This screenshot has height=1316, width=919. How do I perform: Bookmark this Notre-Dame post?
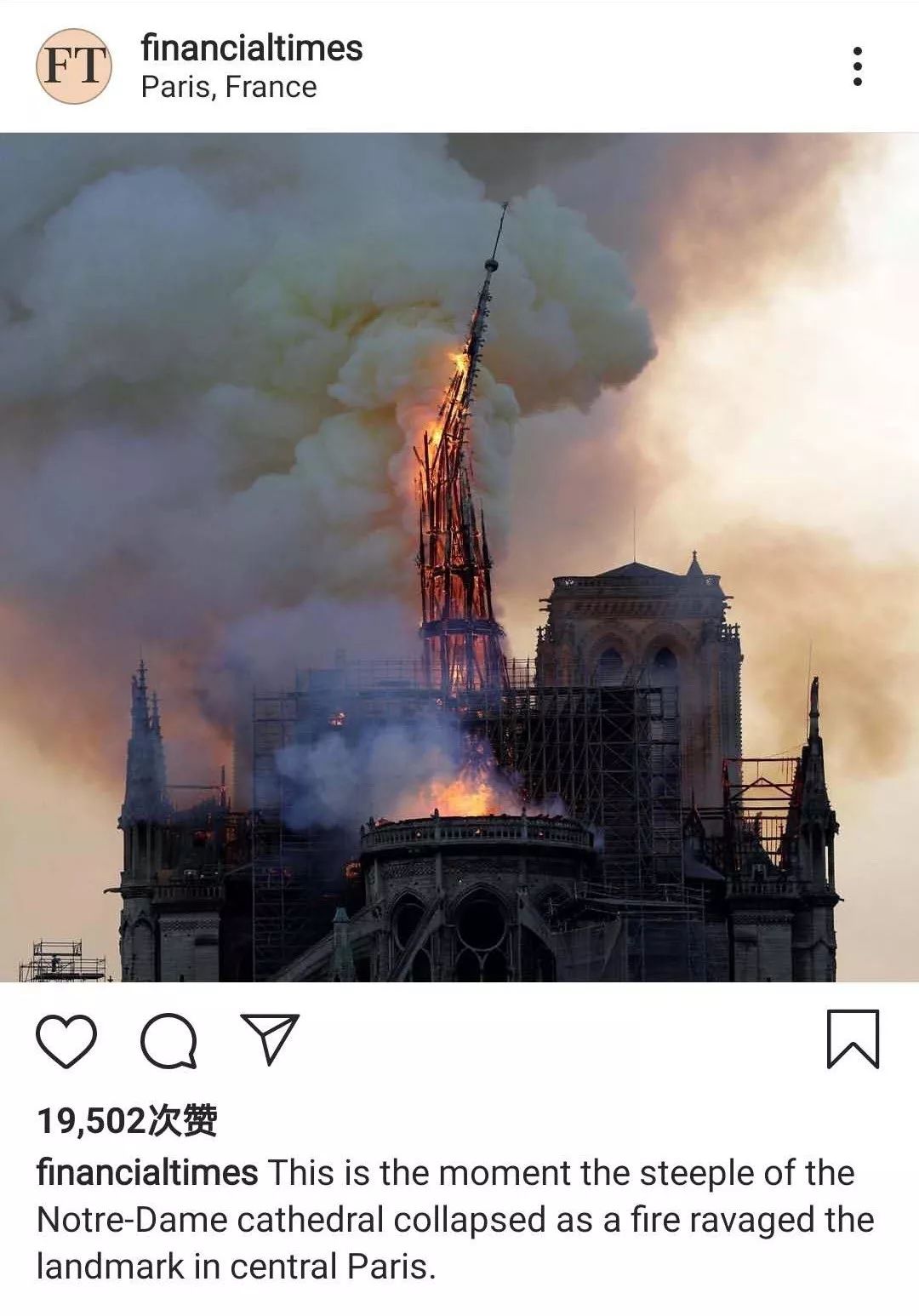tap(853, 1038)
